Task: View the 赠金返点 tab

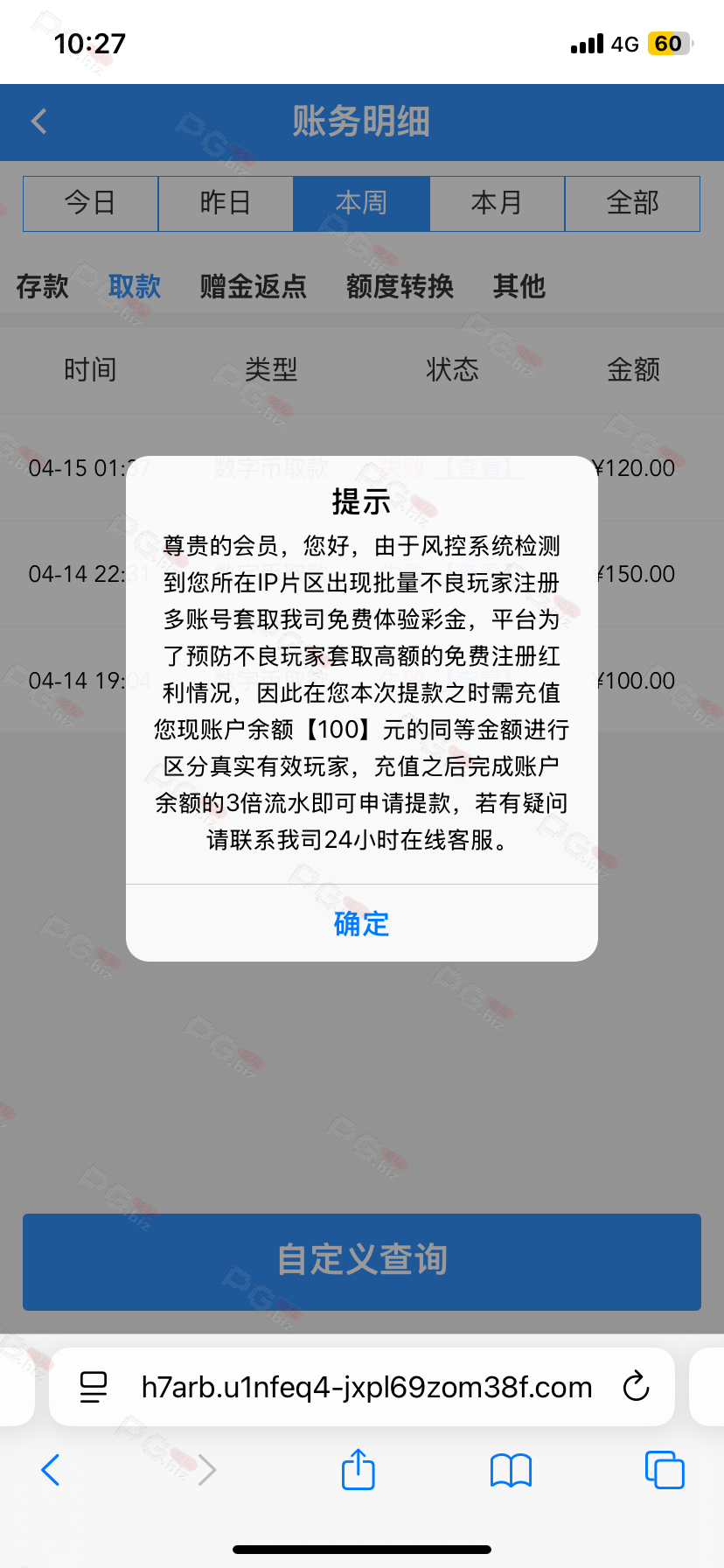Action: tap(253, 286)
